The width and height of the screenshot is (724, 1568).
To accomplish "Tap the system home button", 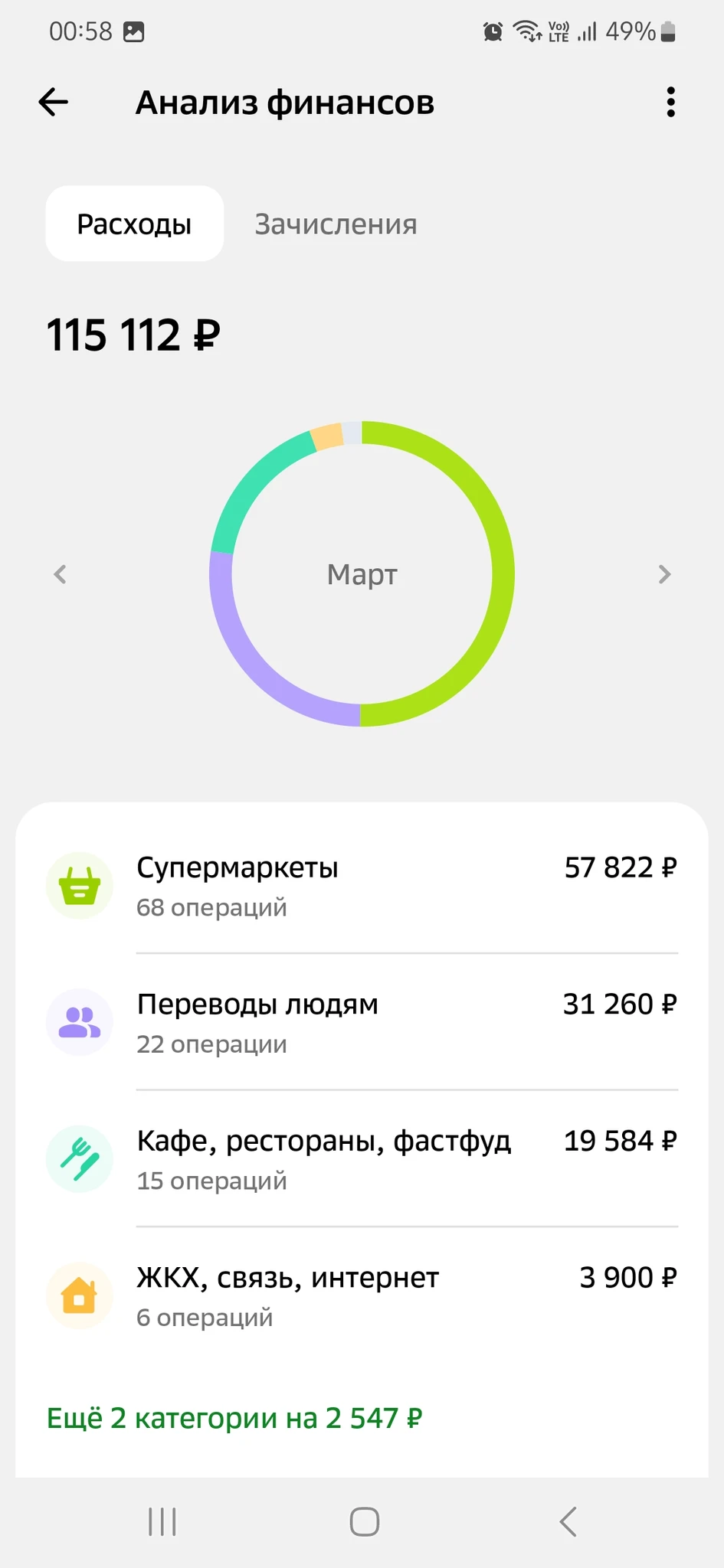I will (365, 1521).
